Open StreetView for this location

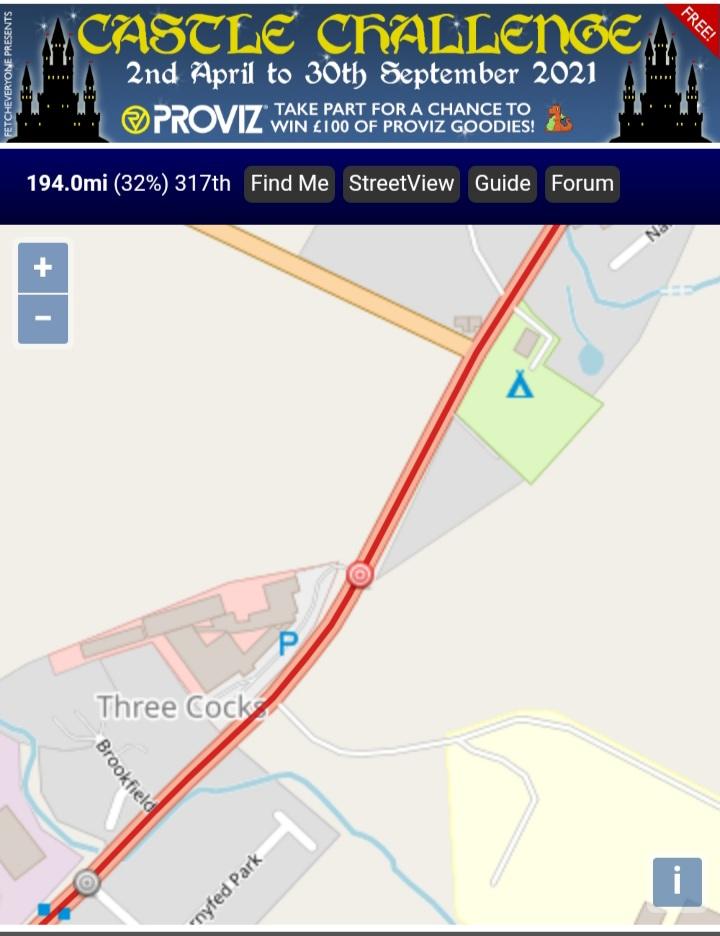[x=401, y=184]
